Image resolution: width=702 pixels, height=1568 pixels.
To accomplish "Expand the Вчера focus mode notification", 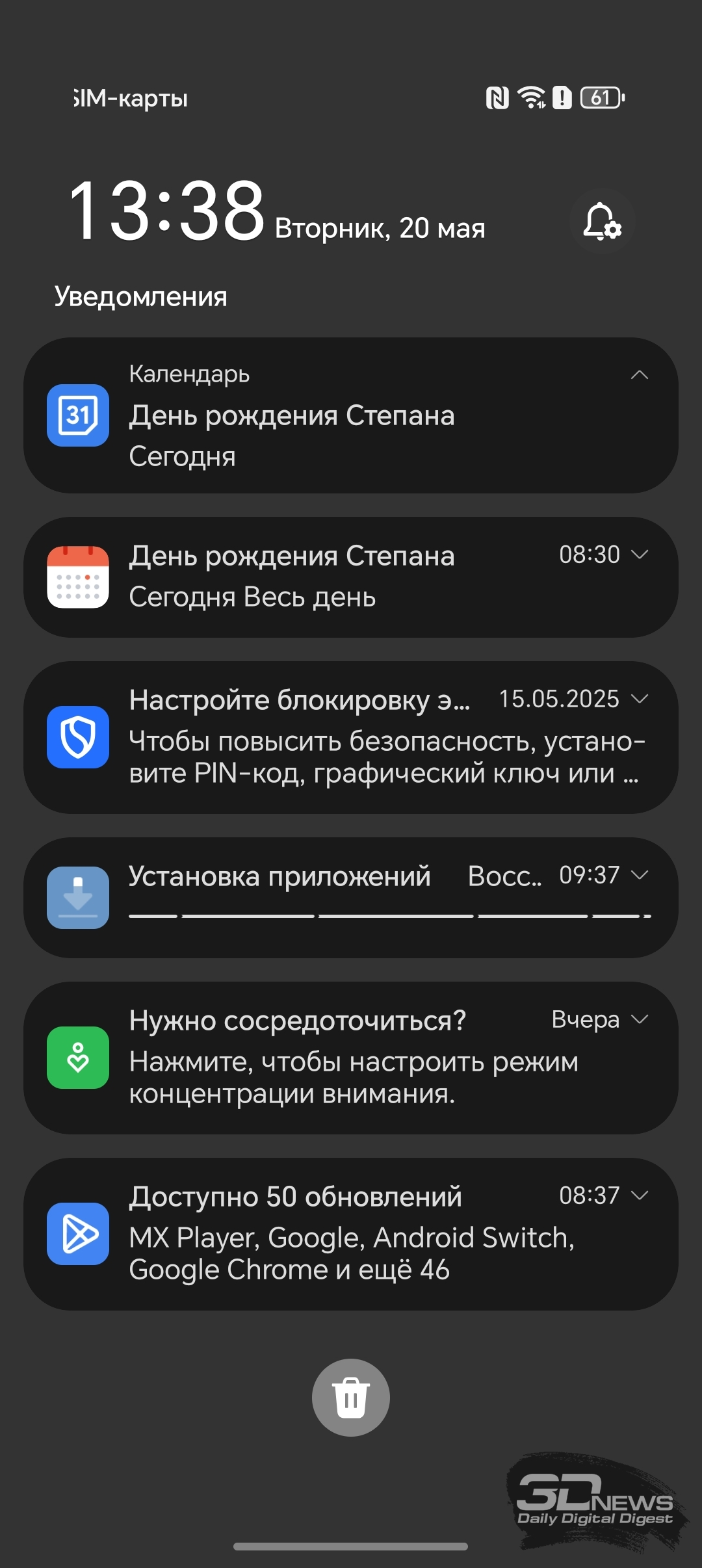I will coord(640,1019).
